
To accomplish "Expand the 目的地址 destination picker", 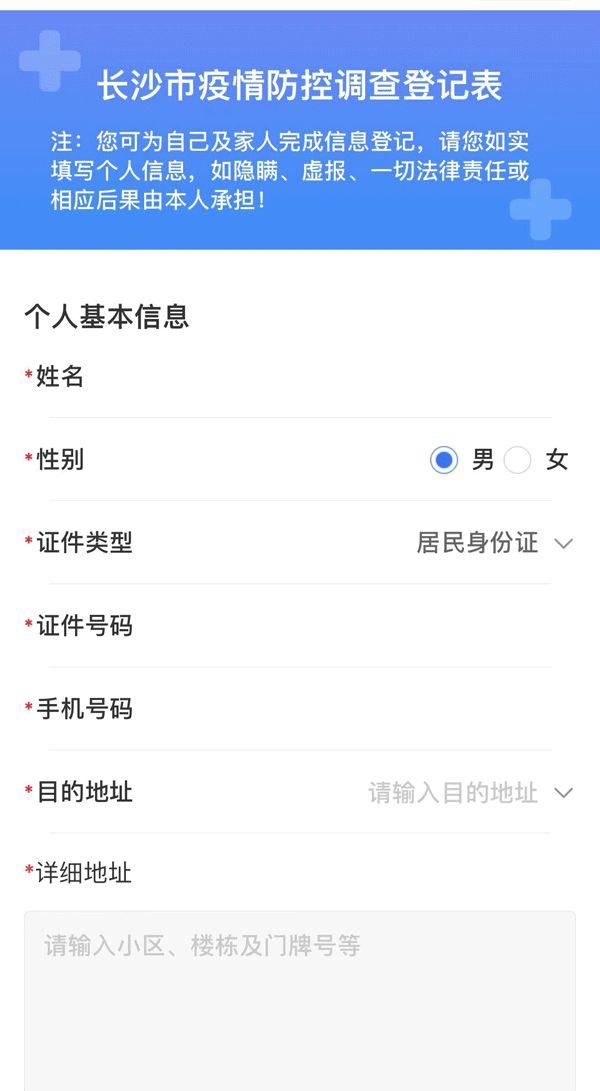I will [x=470, y=793].
